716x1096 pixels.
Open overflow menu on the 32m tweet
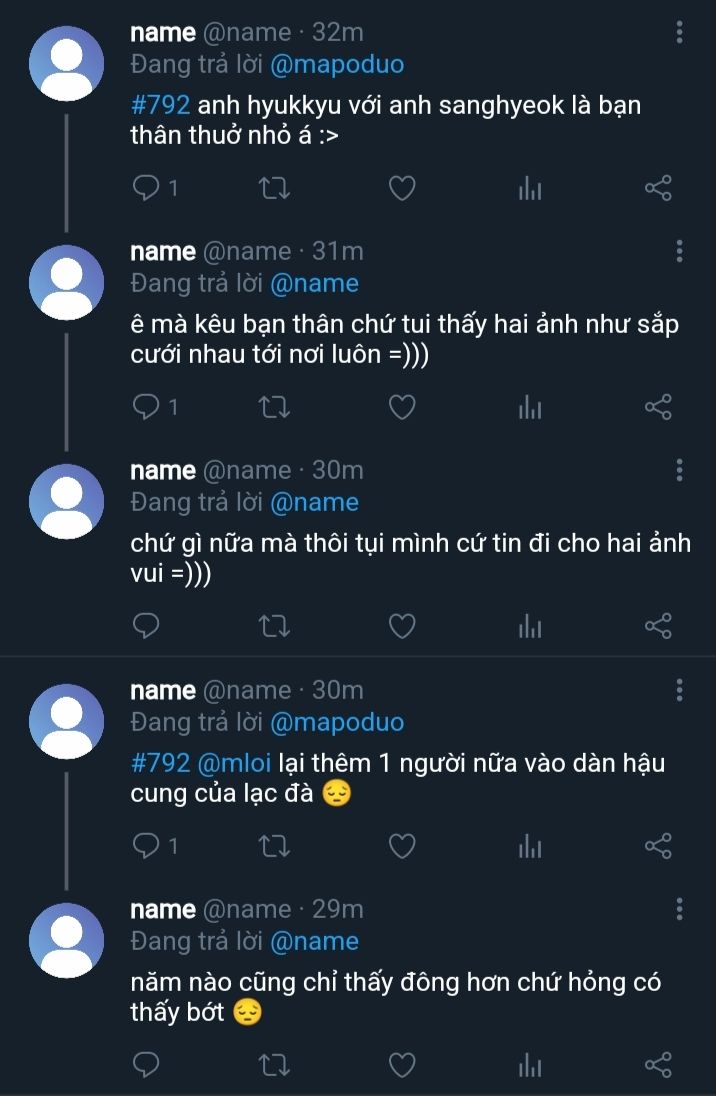tap(679, 33)
